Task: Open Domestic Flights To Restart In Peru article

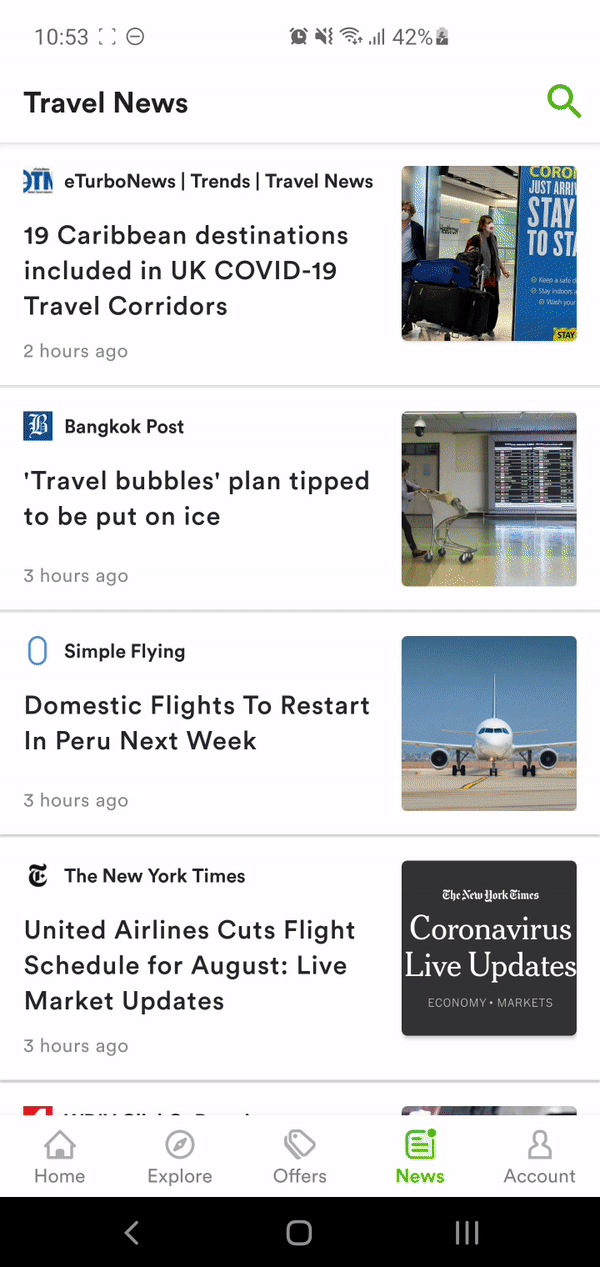Action: (197, 722)
